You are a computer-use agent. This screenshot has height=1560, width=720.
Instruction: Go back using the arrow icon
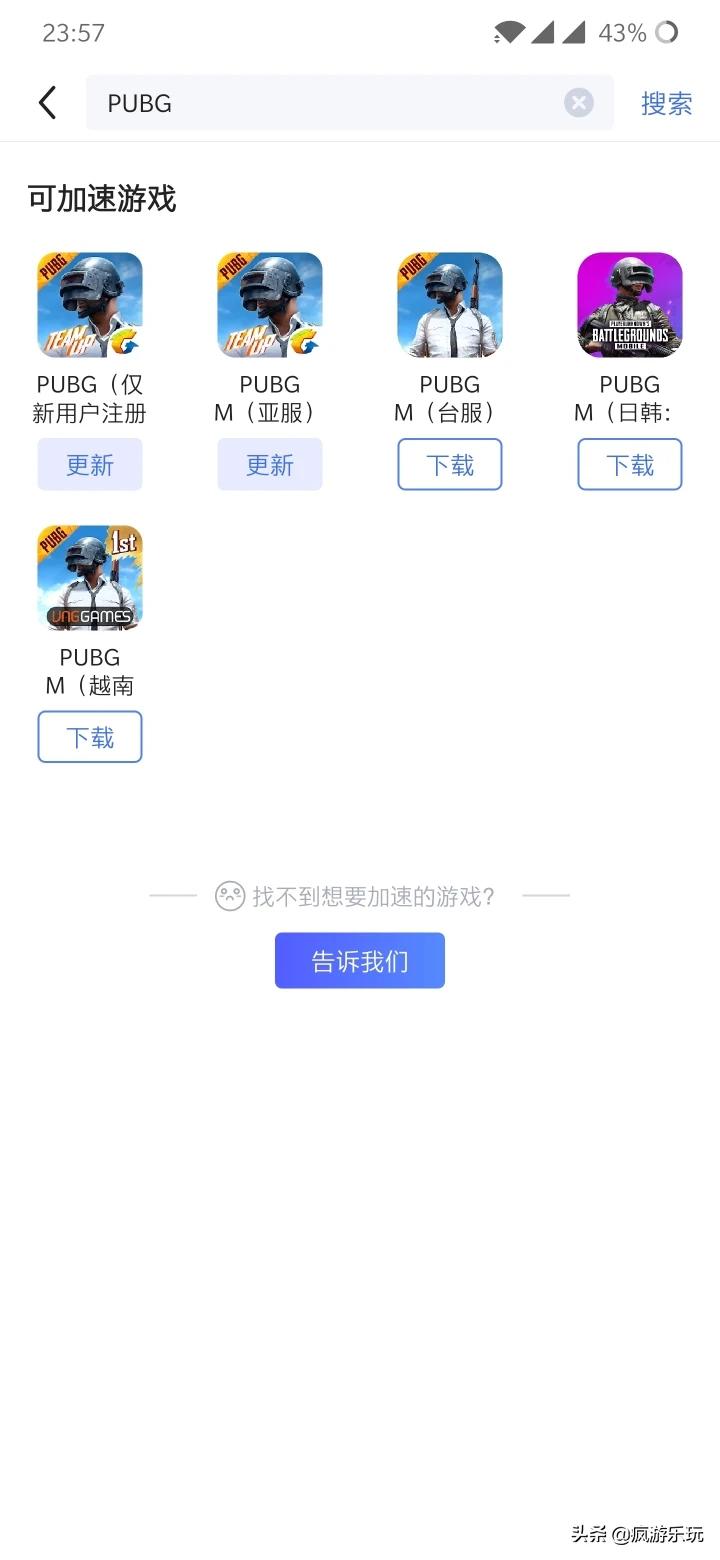47,103
